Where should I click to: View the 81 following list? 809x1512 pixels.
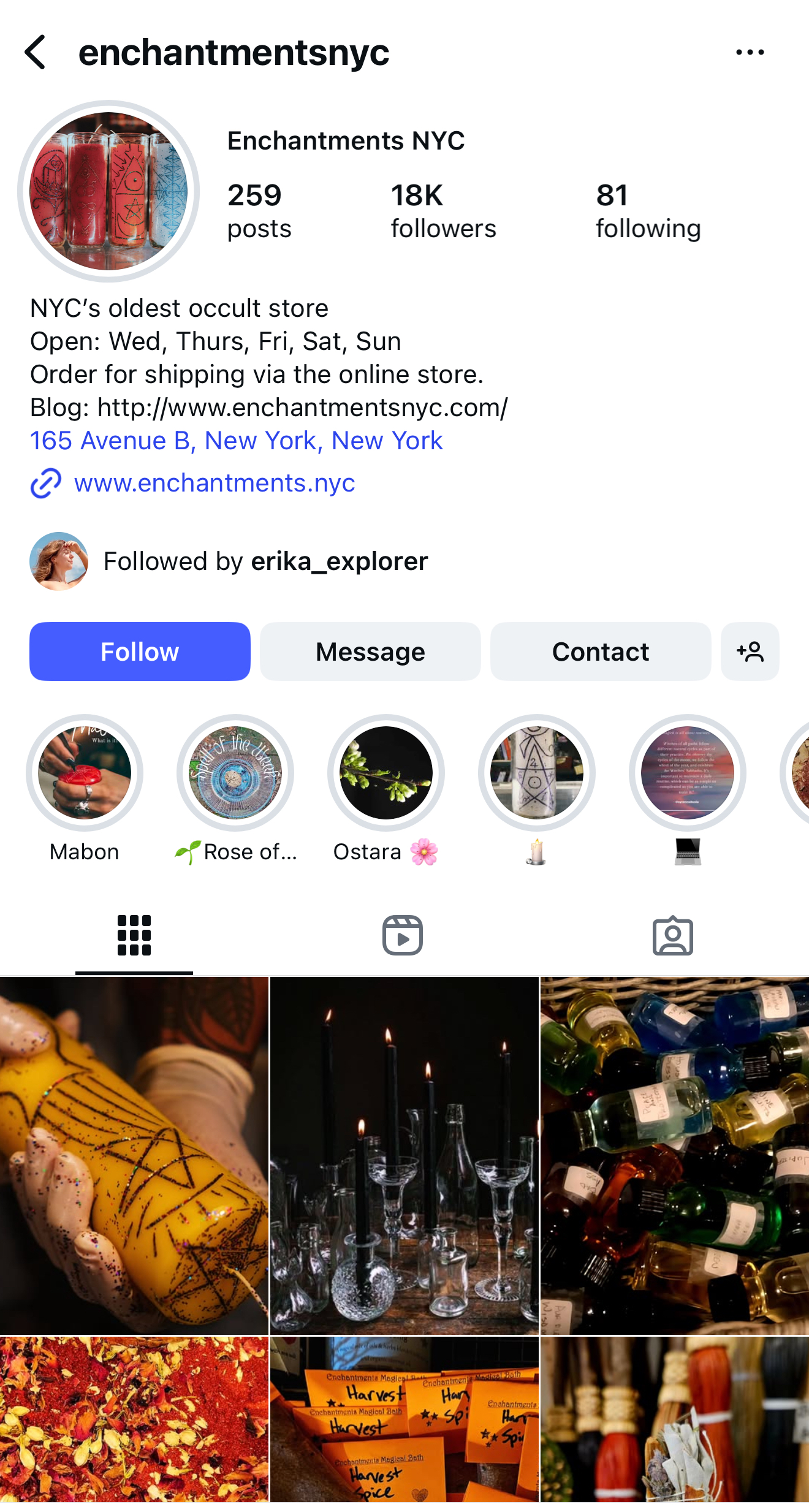tap(648, 211)
